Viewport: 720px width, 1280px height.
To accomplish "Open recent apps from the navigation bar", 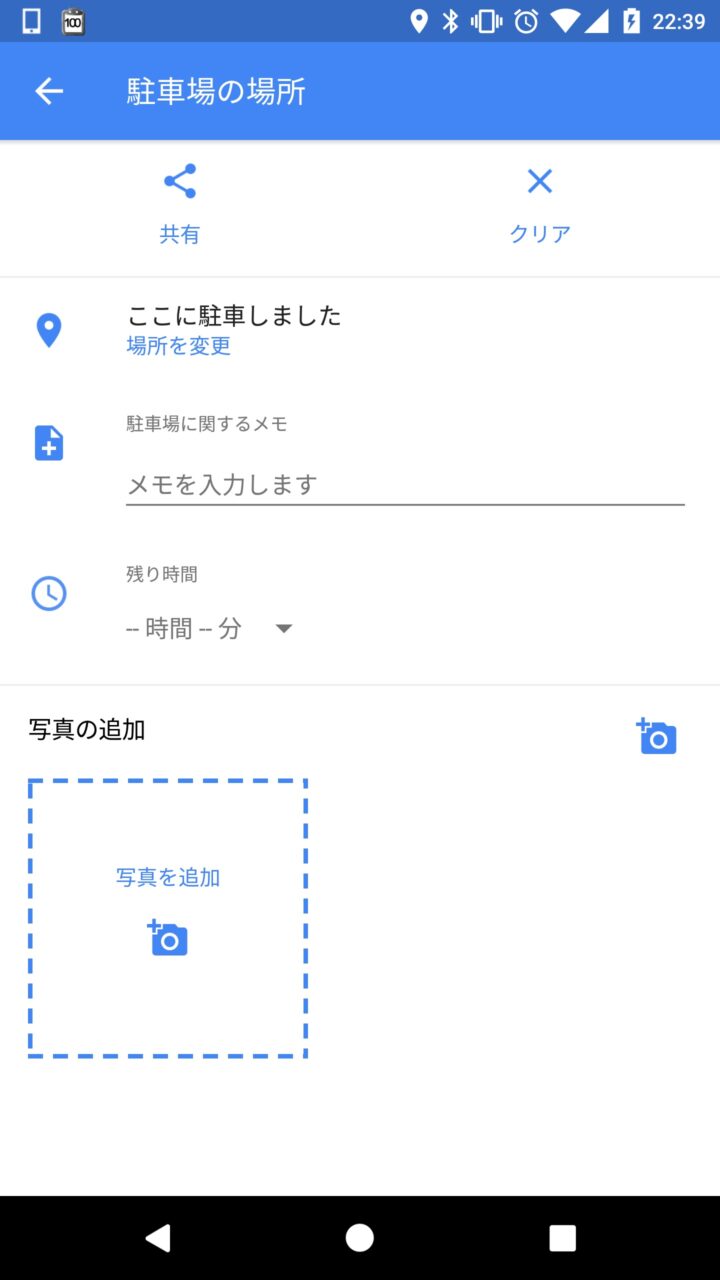I will pyautogui.click(x=562, y=1238).
